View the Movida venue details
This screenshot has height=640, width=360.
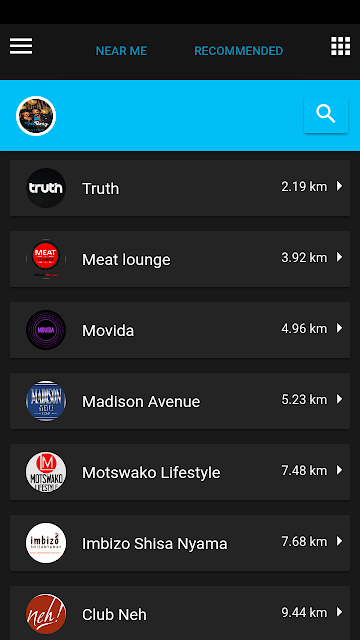180,330
